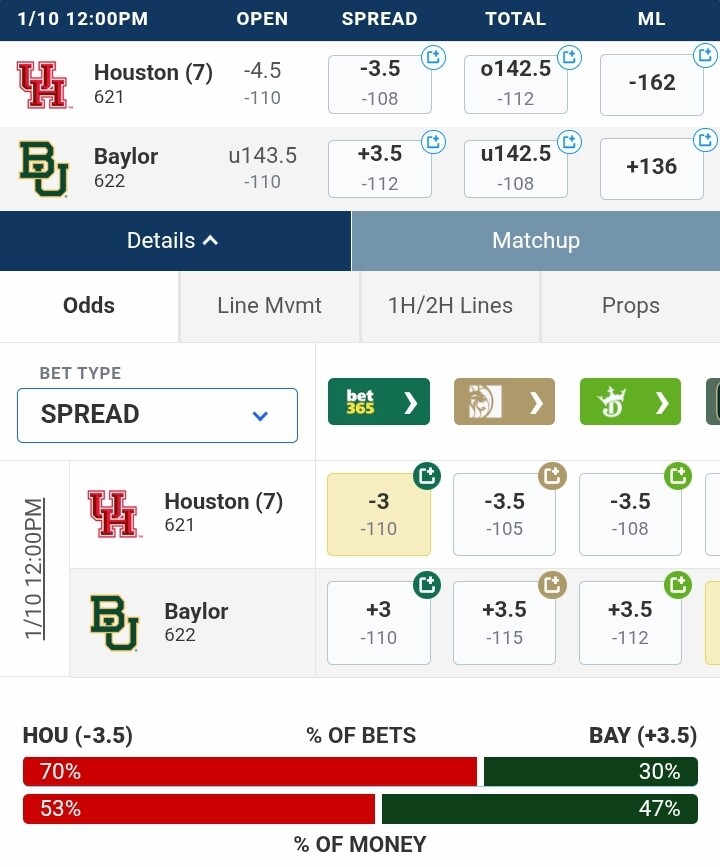Image resolution: width=720 pixels, height=867 pixels.
Task: Open the SPREAD bet type dropdown
Action: coord(157,415)
